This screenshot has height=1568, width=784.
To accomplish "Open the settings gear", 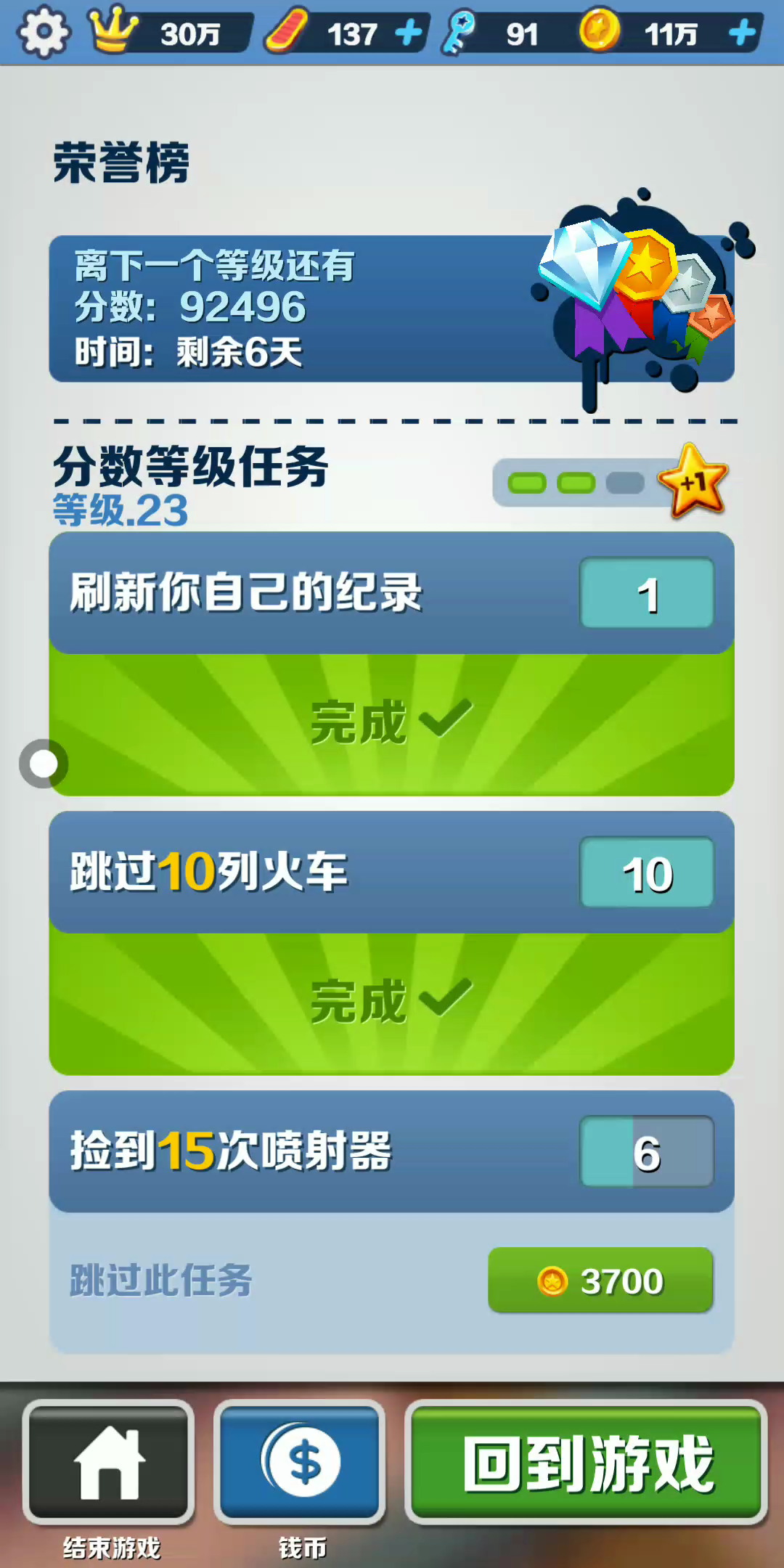I will coord(44,32).
